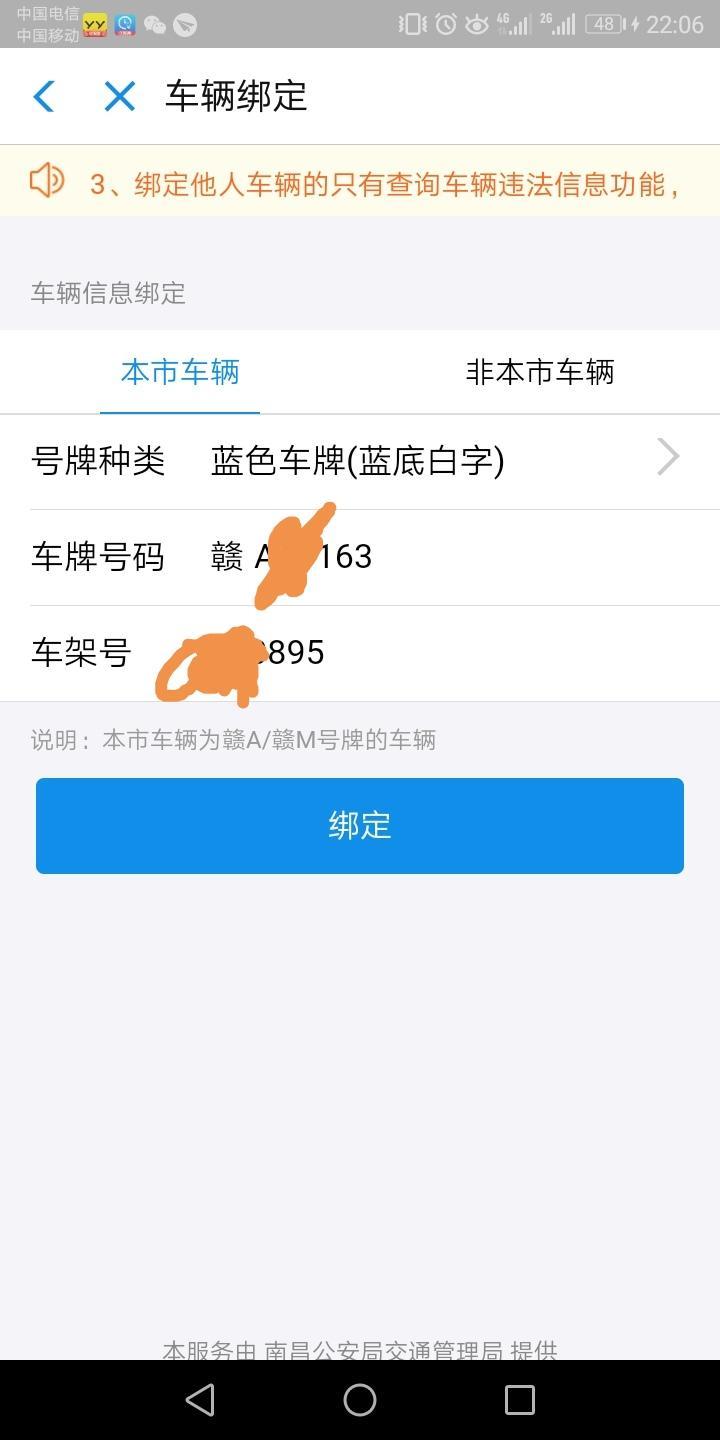Tap the system home button
Image resolution: width=720 pixels, height=1440 pixels.
click(x=360, y=1400)
